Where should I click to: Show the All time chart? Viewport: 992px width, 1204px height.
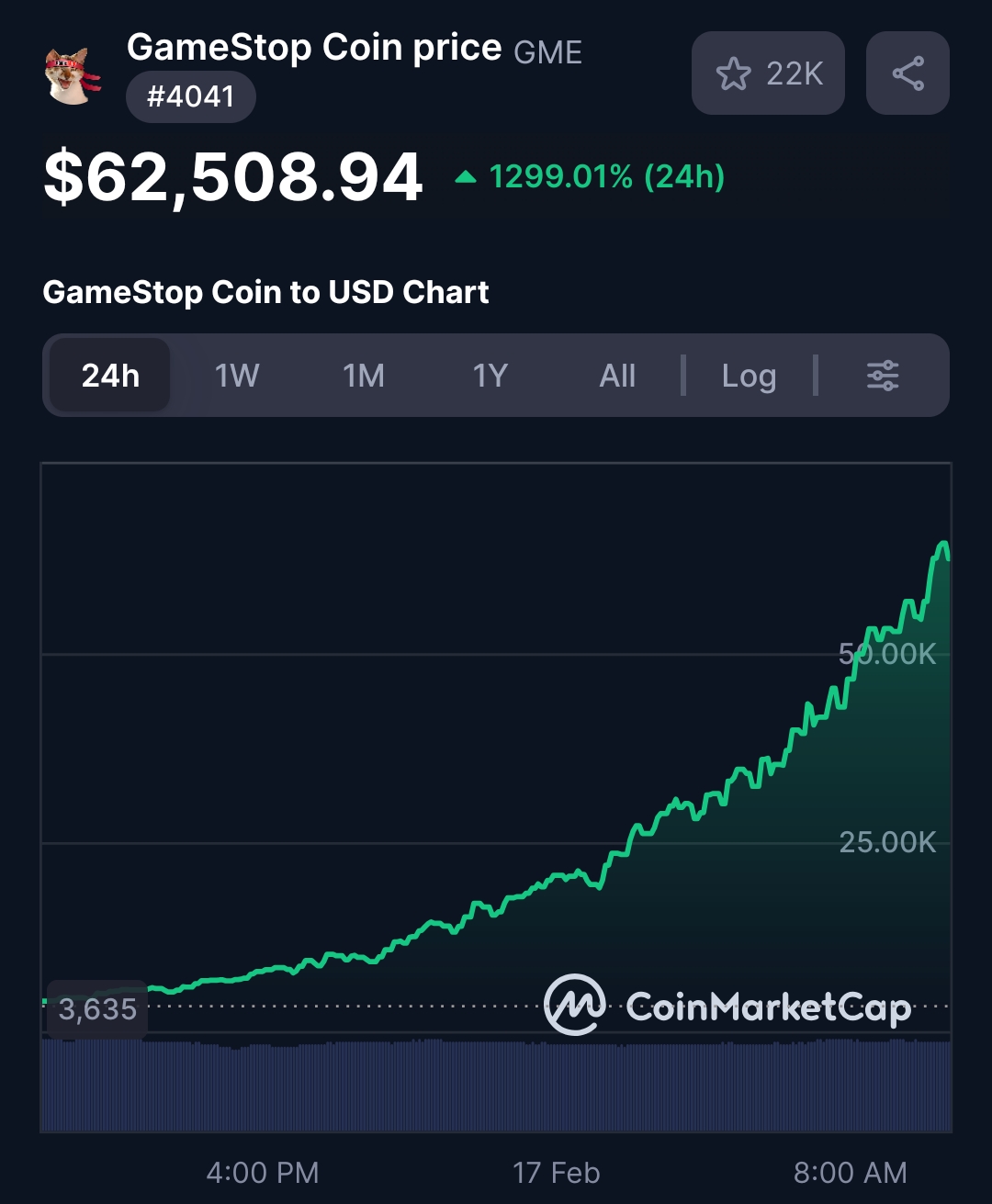(617, 376)
